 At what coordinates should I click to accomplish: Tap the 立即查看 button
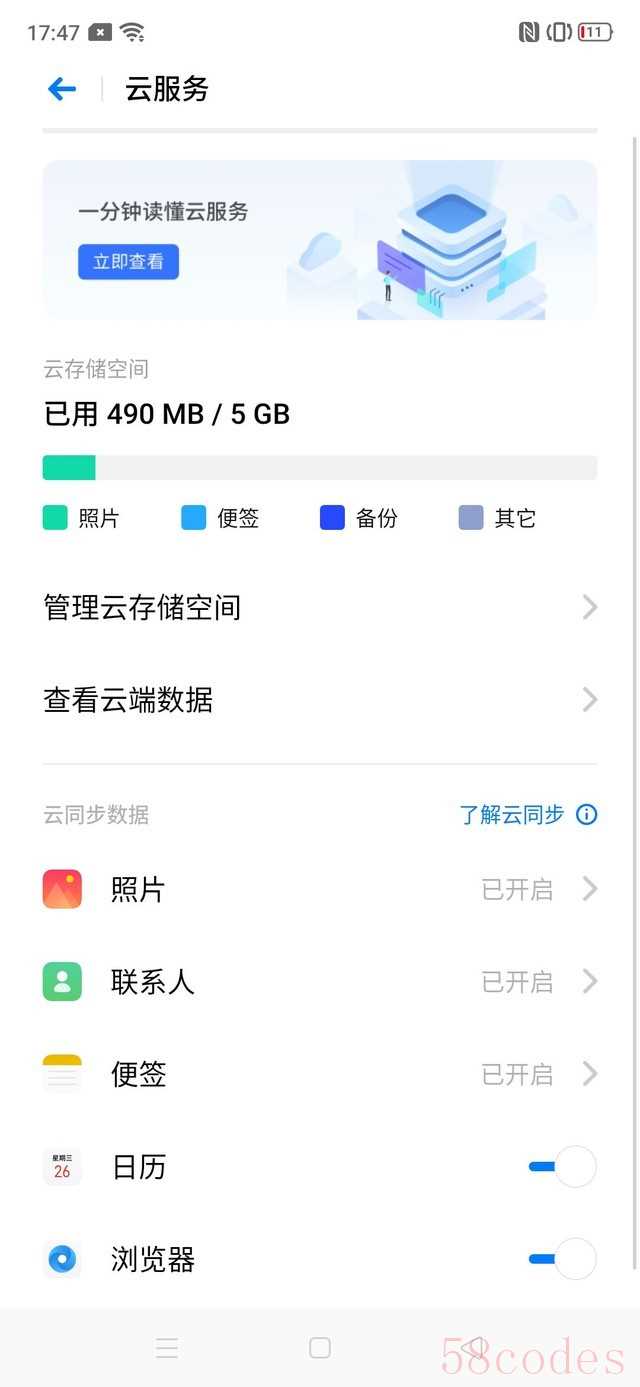pos(128,262)
